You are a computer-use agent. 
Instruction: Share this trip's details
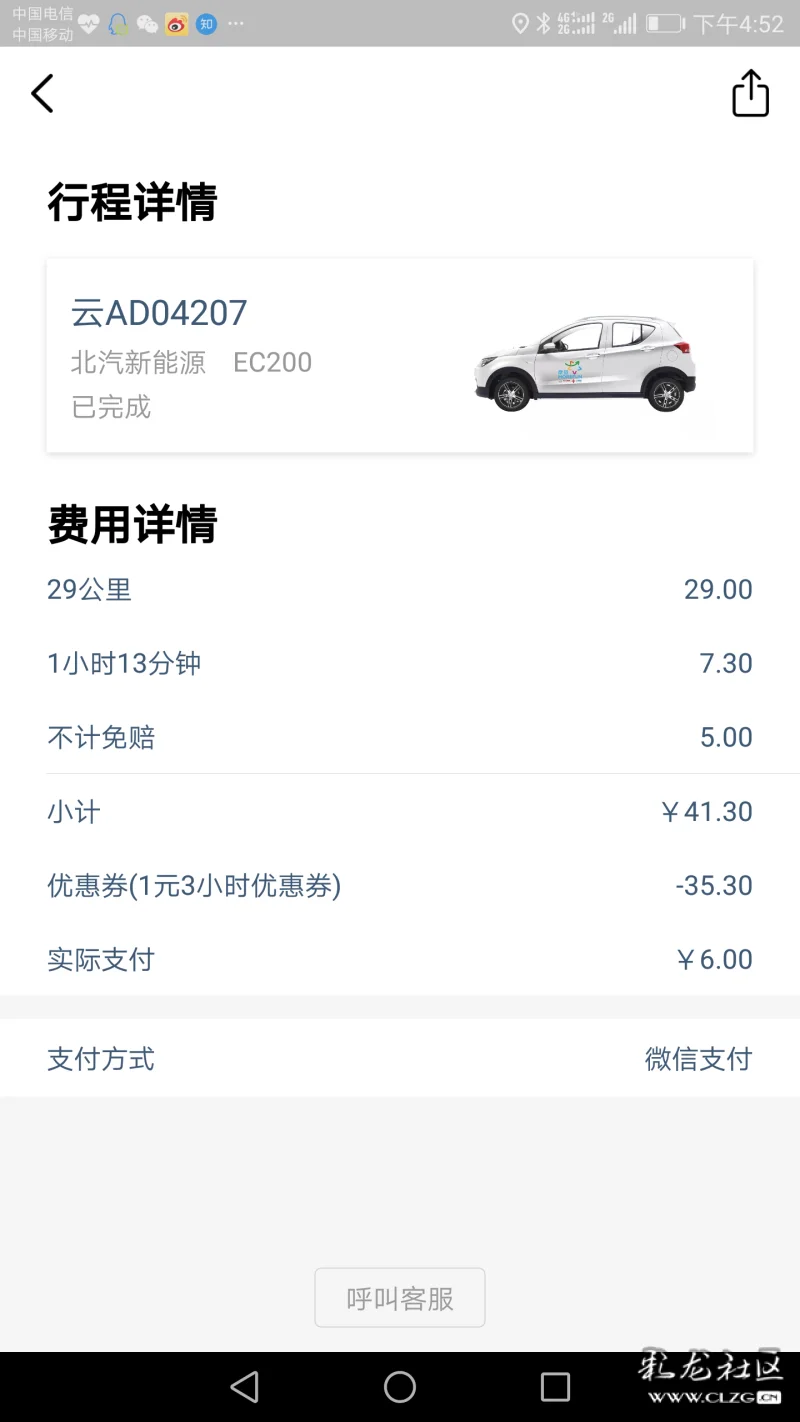pos(750,94)
